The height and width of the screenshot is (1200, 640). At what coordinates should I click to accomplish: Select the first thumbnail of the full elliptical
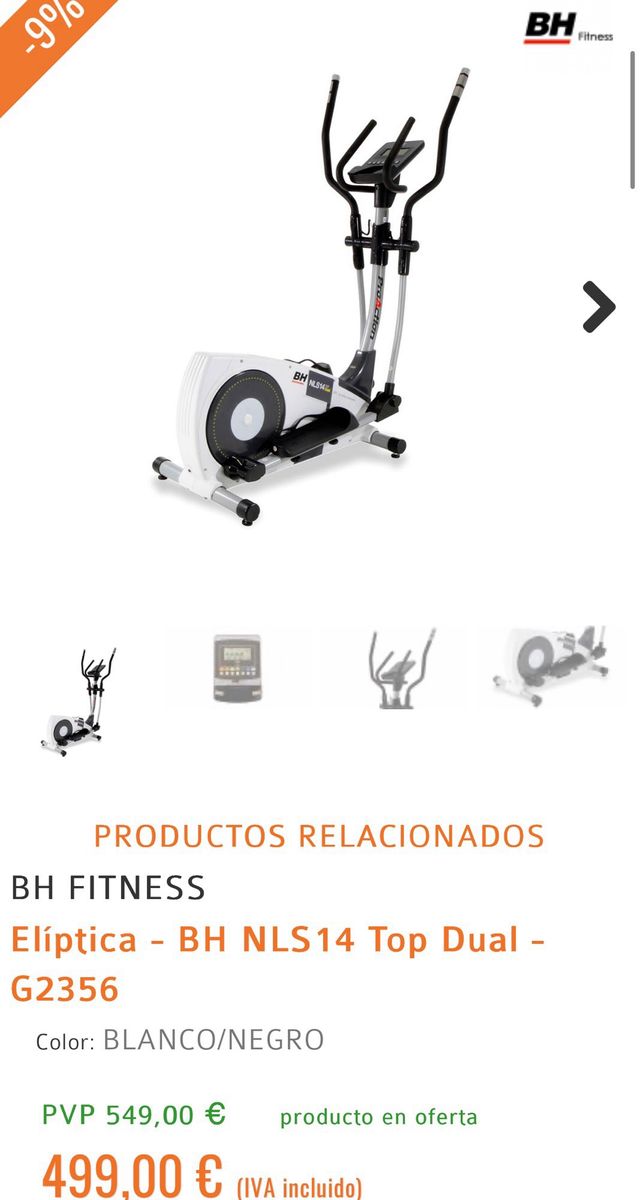pyautogui.click(x=79, y=700)
